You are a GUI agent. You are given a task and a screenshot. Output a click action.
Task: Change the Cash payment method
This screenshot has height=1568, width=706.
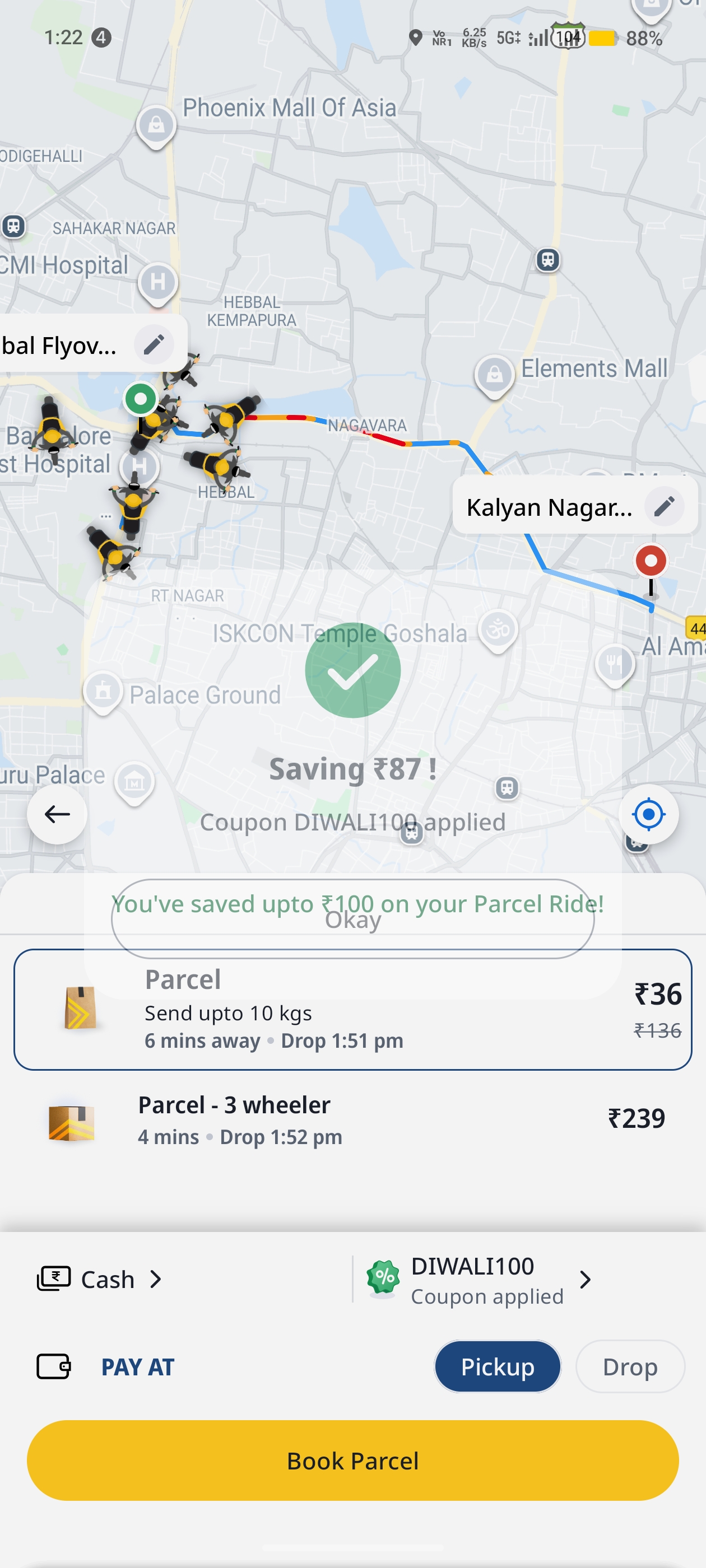tap(100, 1279)
